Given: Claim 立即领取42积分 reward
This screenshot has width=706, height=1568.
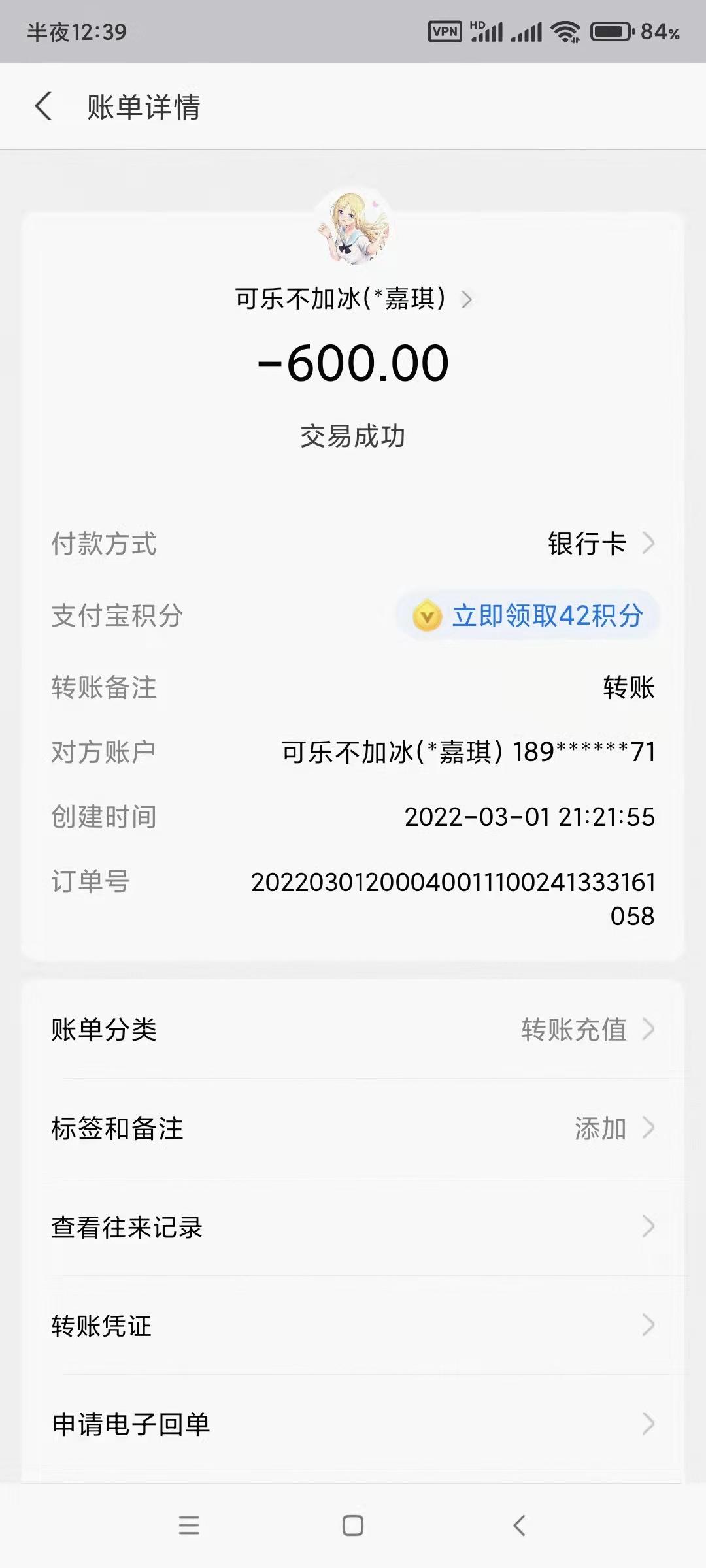Looking at the screenshot, I should coord(528,615).
